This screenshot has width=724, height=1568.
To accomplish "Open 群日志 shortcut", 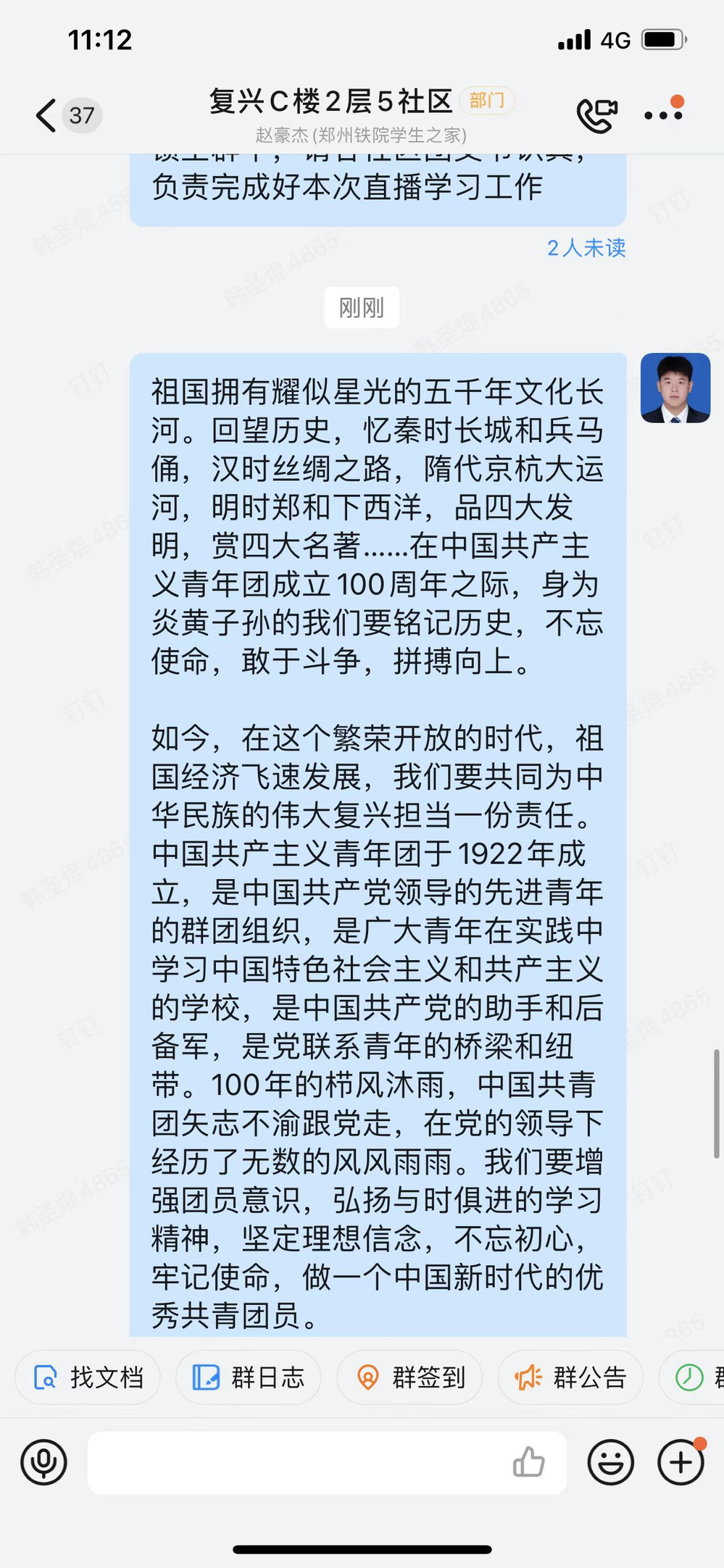I will click(249, 1377).
